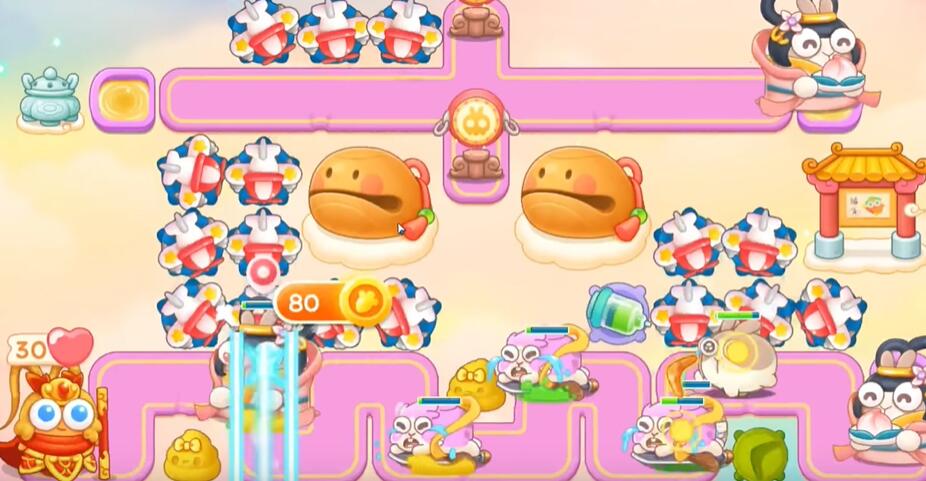Image resolution: width=926 pixels, height=481 pixels.
Task: Target the teapot obstacle
Action: point(49,98)
